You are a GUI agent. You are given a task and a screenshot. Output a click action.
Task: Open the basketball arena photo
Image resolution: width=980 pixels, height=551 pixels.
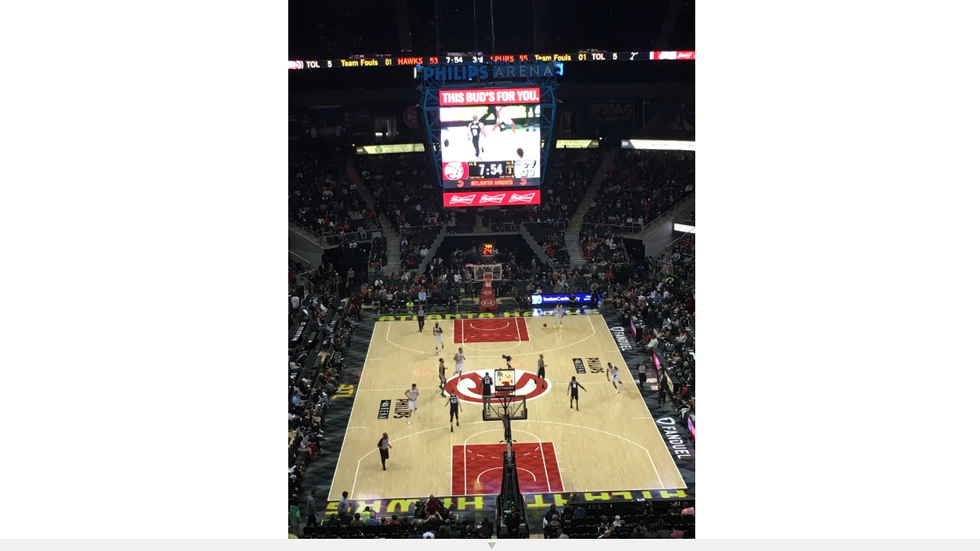pyautogui.click(x=491, y=270)
